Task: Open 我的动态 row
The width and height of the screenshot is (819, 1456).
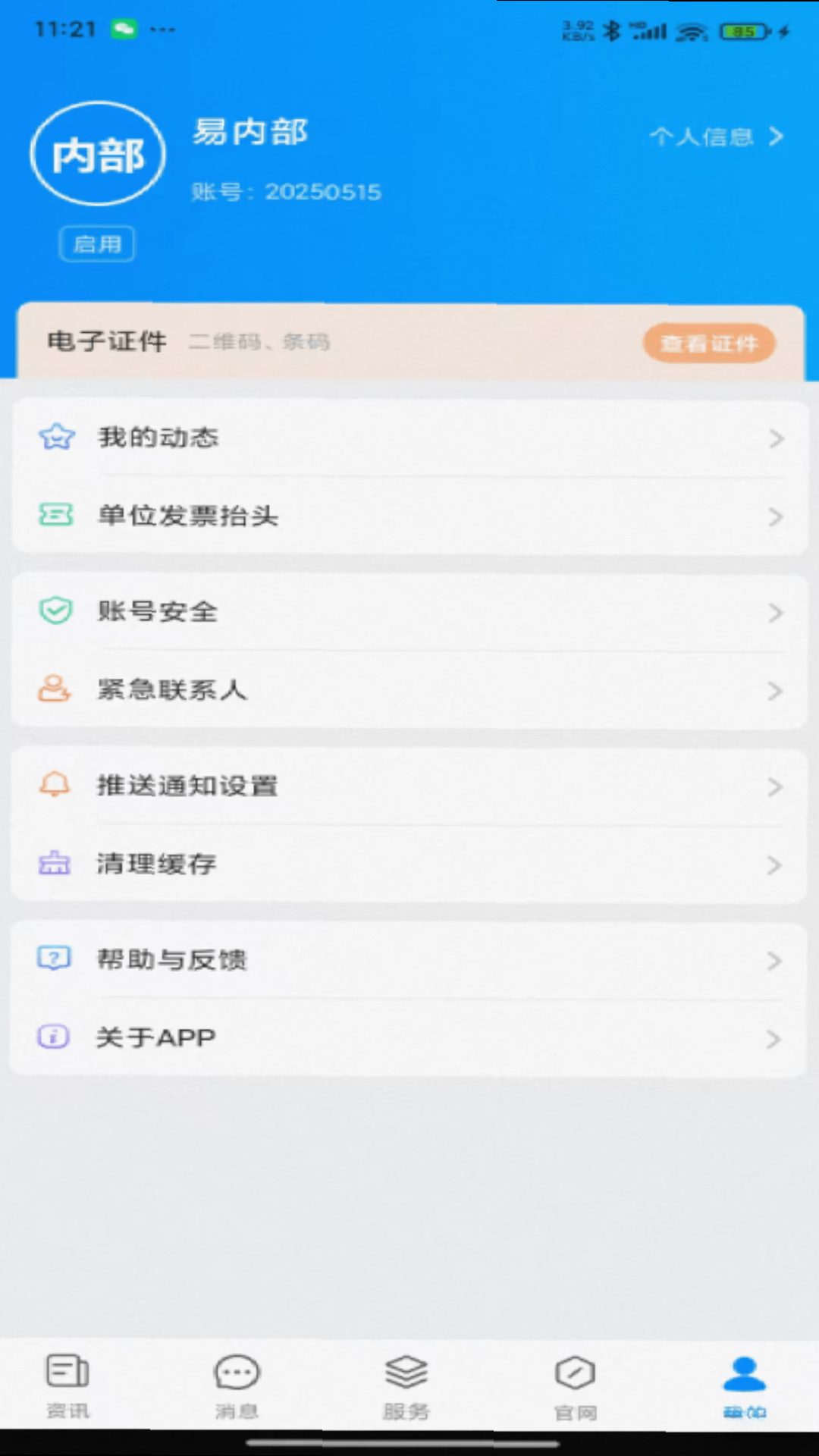Action: click(409, 438)
